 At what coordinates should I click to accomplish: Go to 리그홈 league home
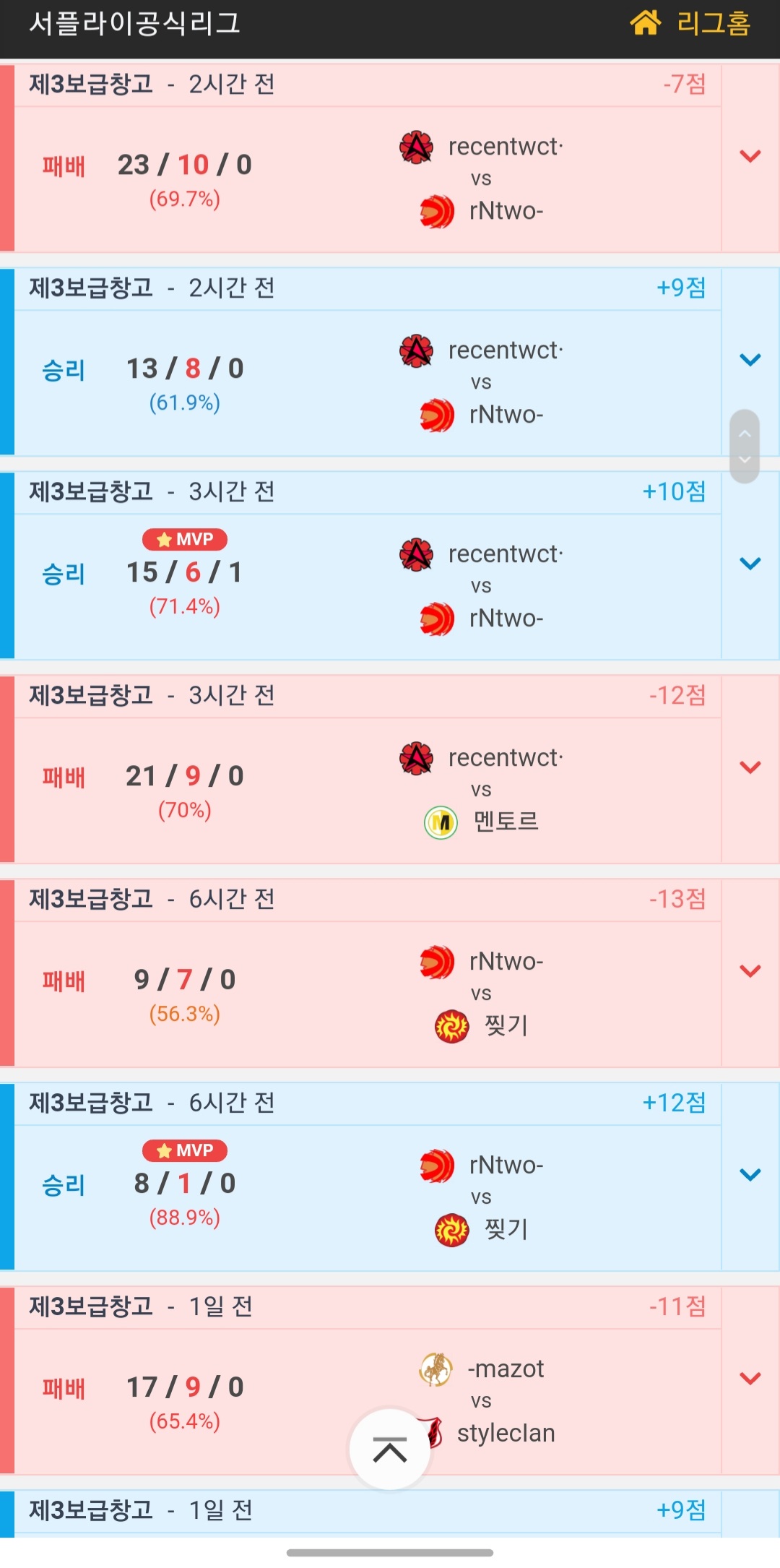[x=690, y=23]
